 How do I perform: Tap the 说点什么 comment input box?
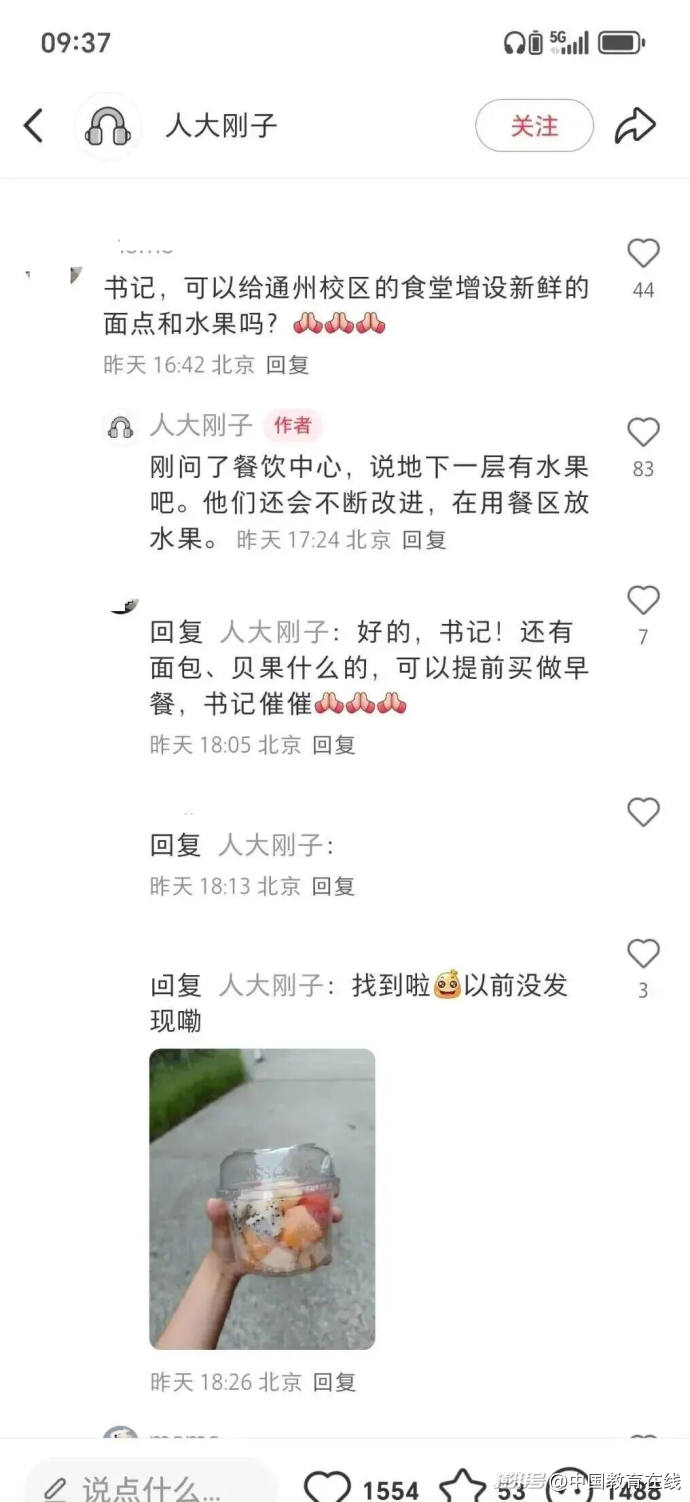(x=150, y=1488)
